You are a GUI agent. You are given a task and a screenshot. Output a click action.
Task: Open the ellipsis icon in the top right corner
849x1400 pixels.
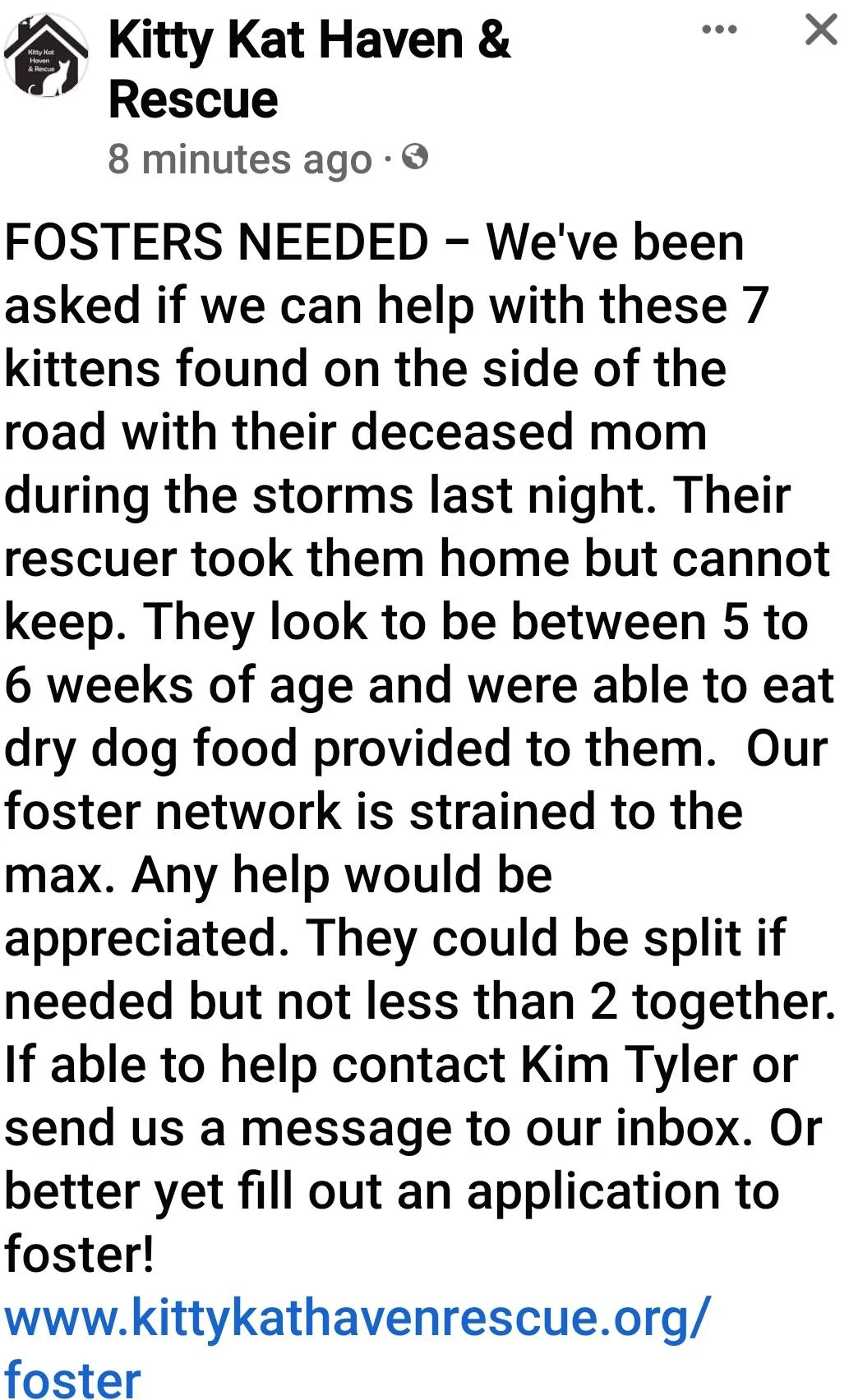[x=718, y=30]
